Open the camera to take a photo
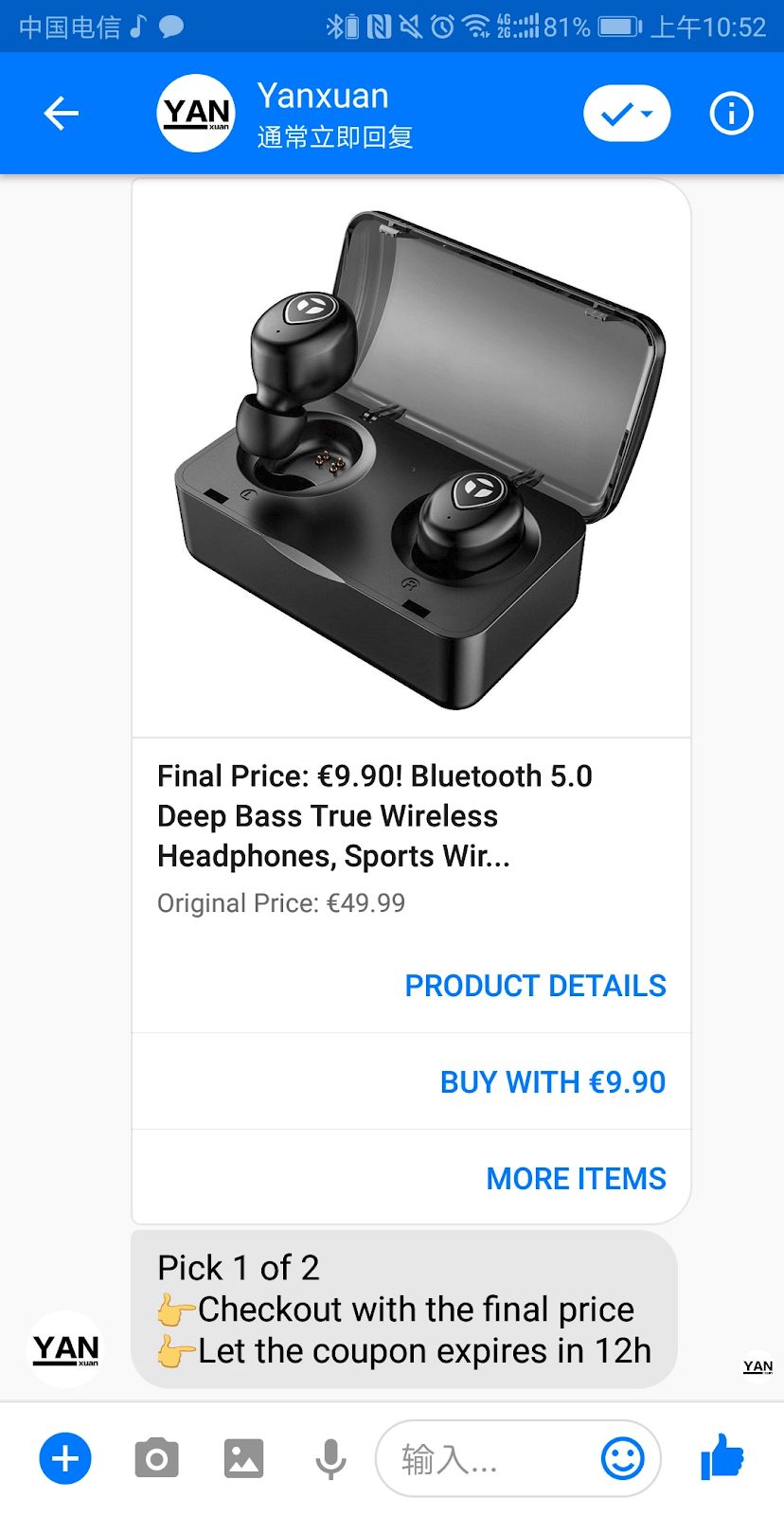This screenshot has height=1515, width=784. pos(156,1458)
